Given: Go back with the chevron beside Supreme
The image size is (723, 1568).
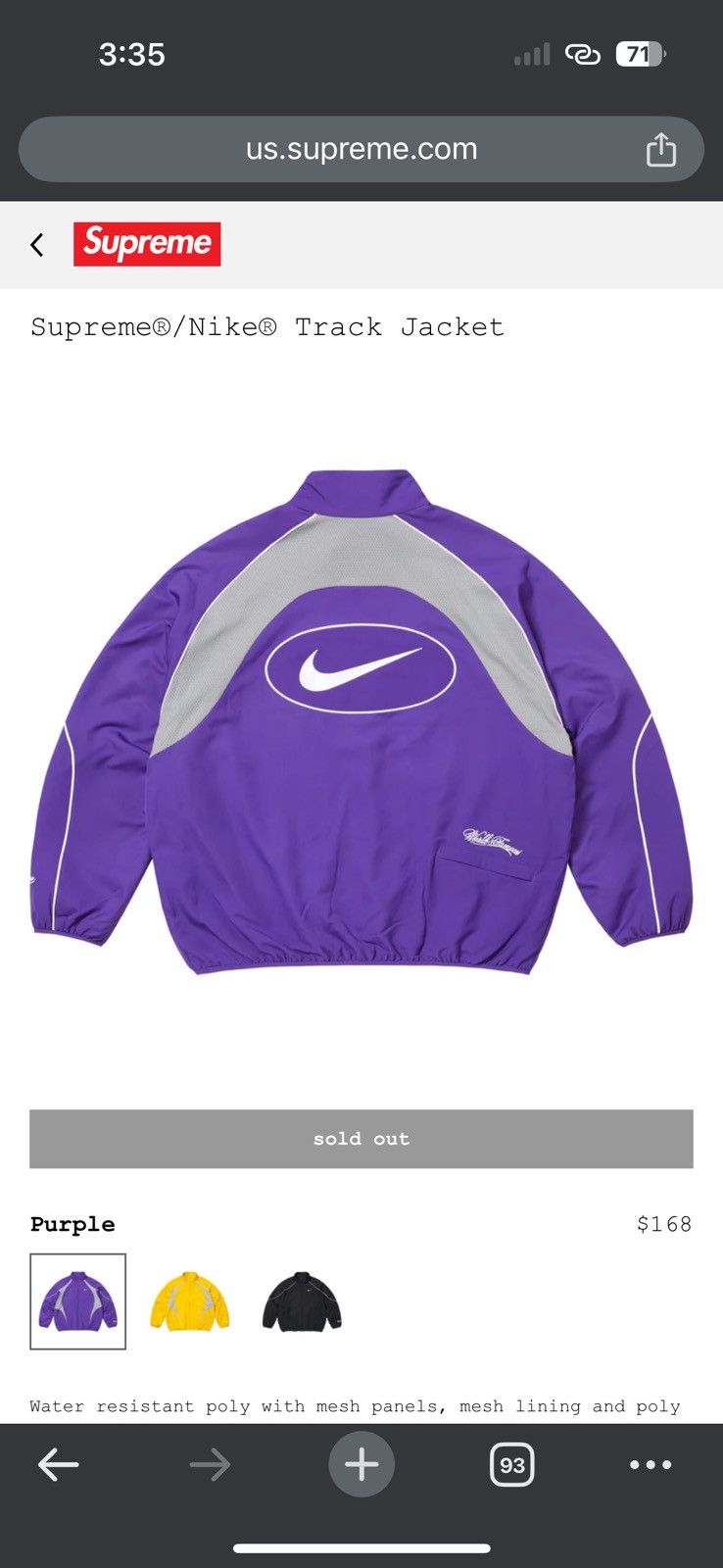Looking at the screenshot, I should 37,244.
